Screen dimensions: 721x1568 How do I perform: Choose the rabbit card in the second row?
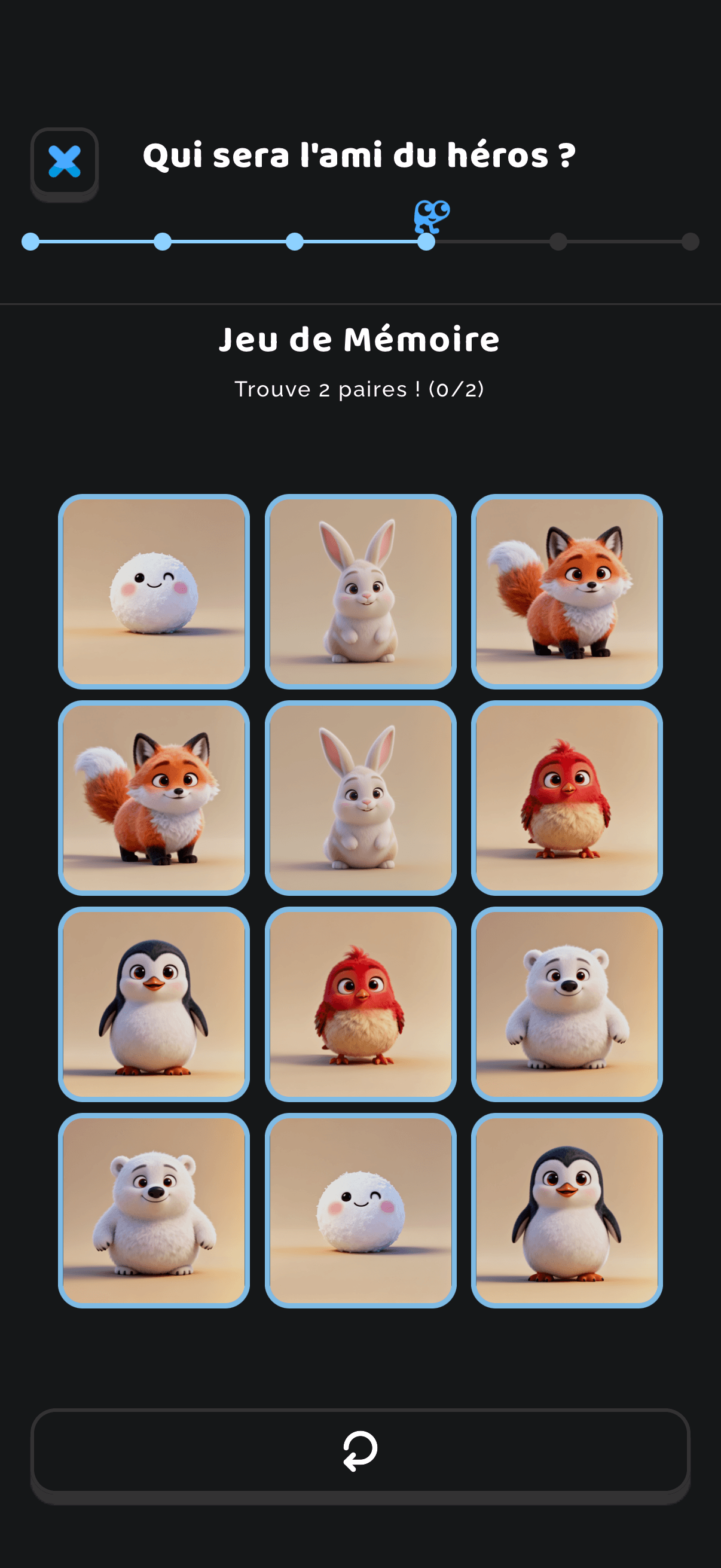(360, 797)
